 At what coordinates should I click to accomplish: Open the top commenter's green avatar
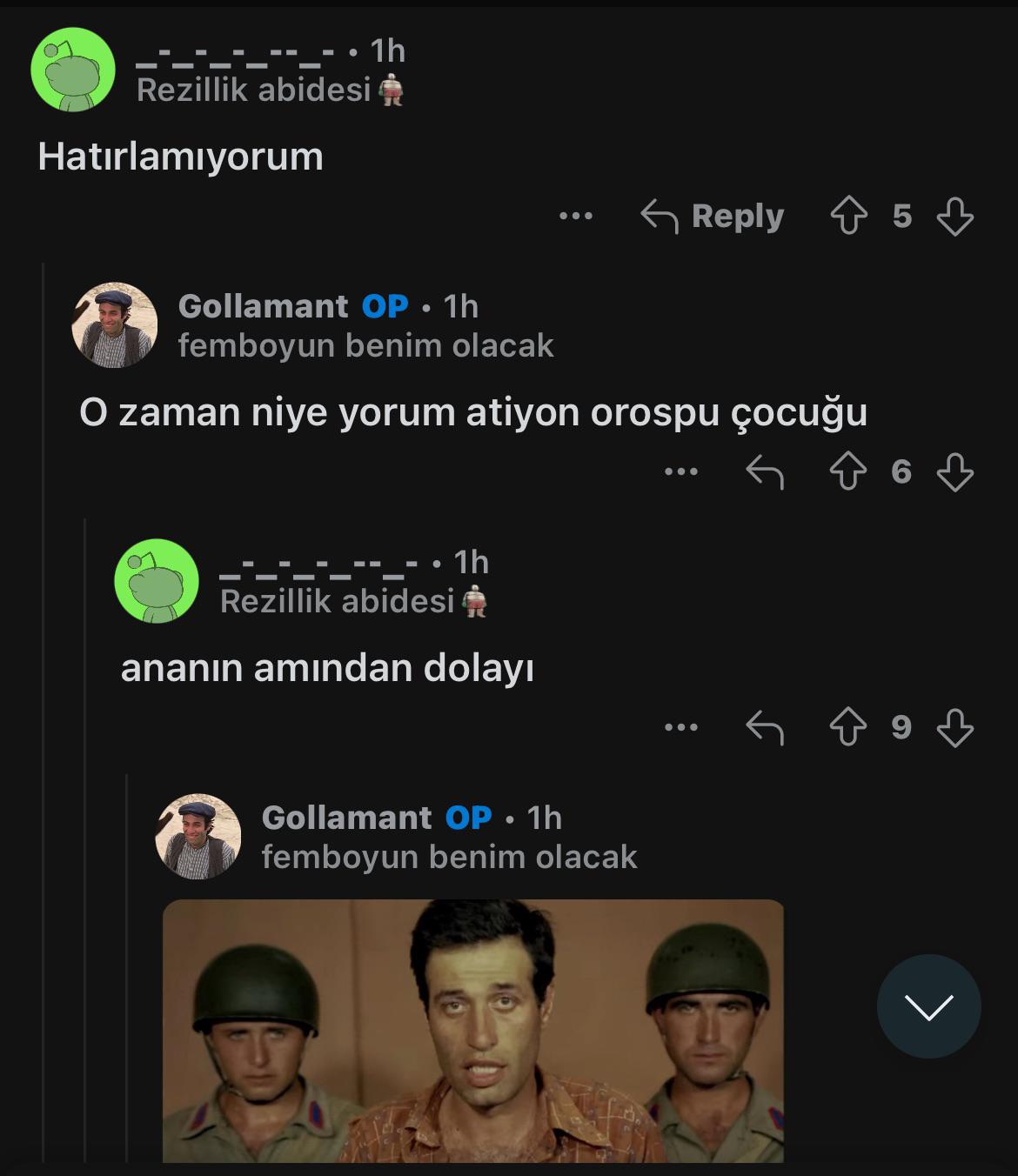(73, 70)
